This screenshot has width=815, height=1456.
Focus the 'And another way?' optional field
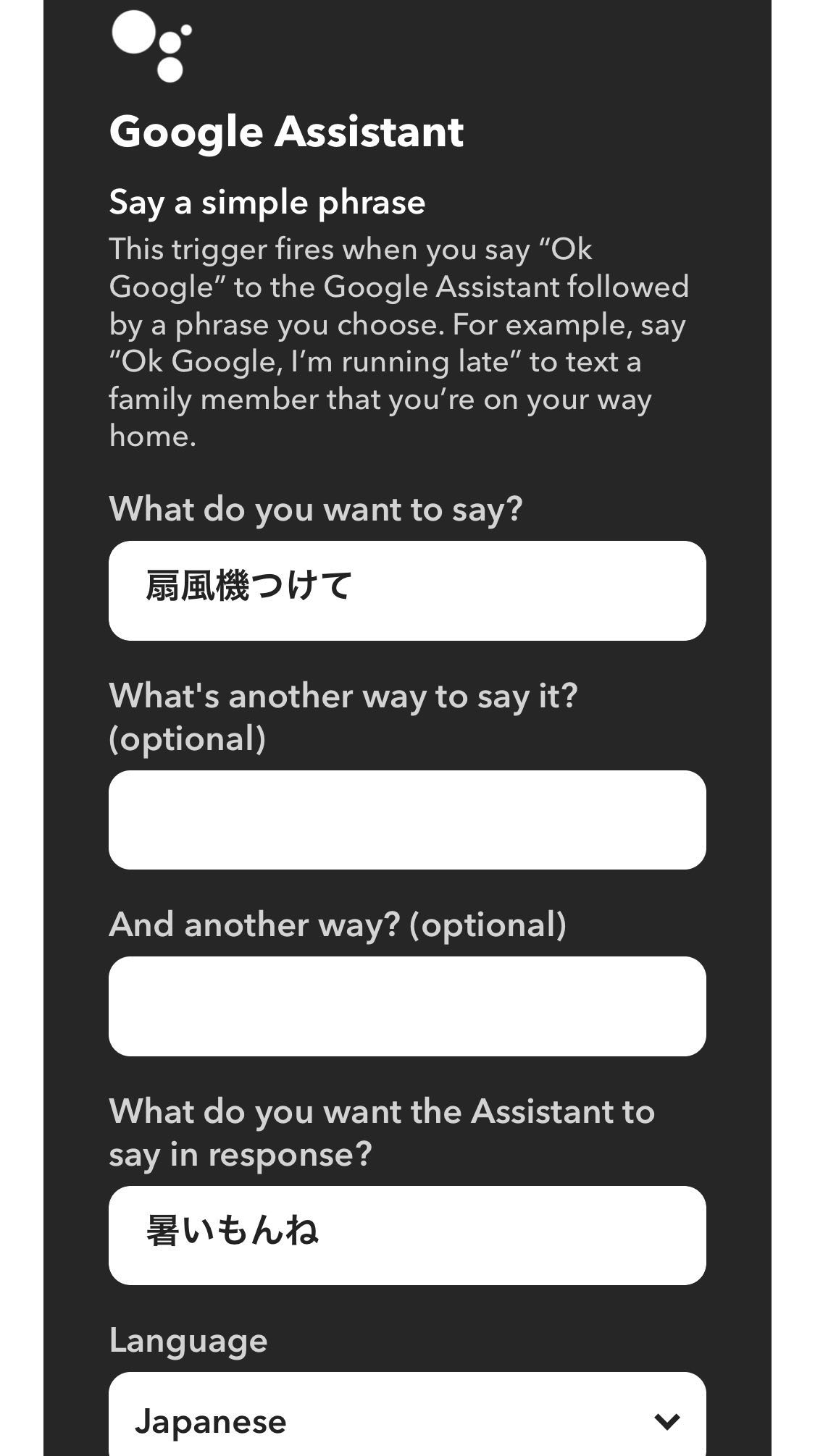[x=406, y=1006]
